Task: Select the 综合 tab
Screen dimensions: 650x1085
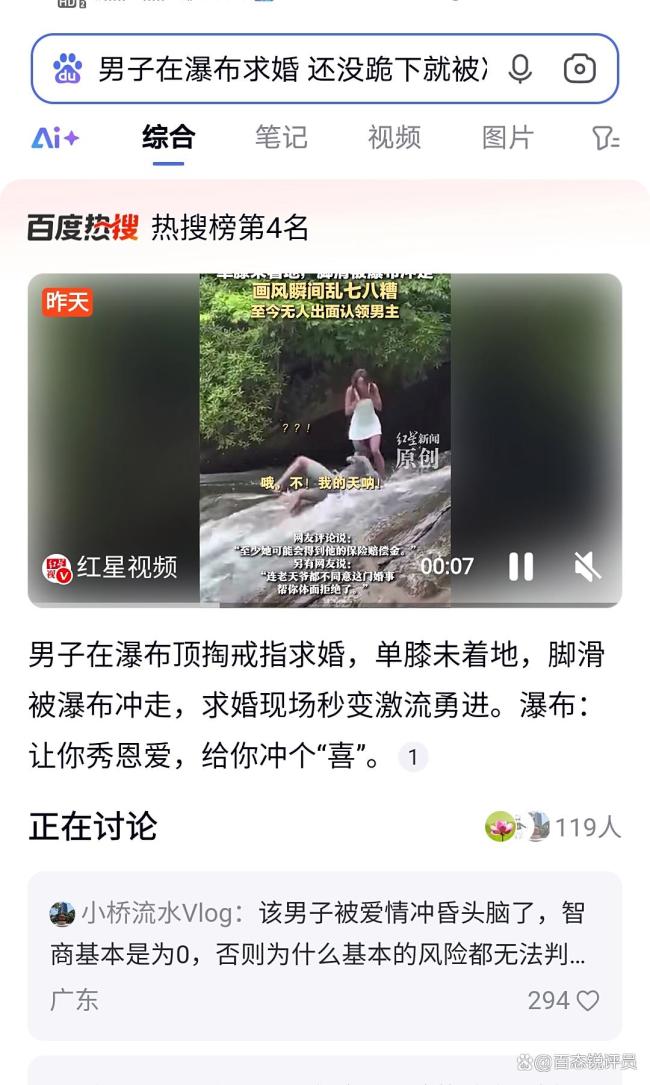Action: [x=168, y=137]
